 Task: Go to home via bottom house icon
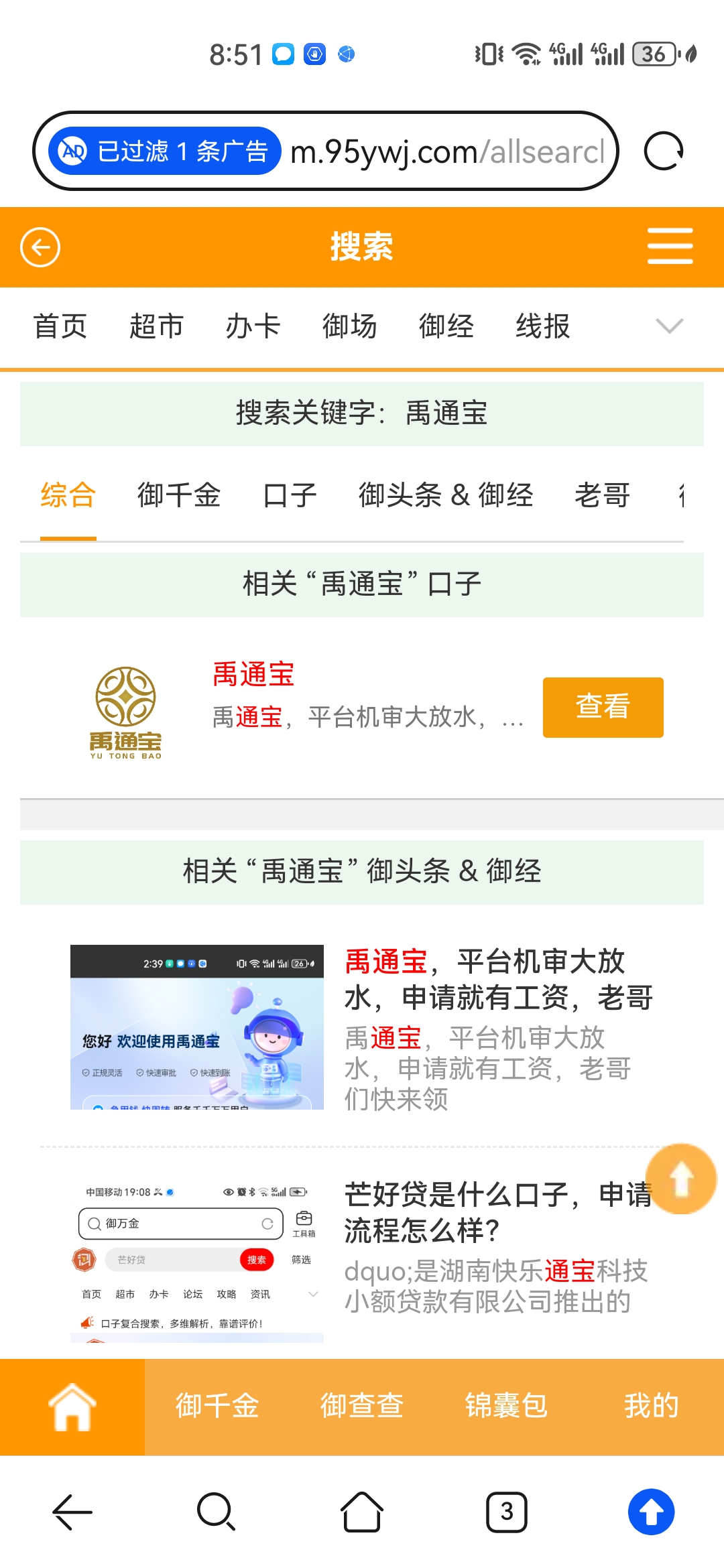coord(72,1407)
